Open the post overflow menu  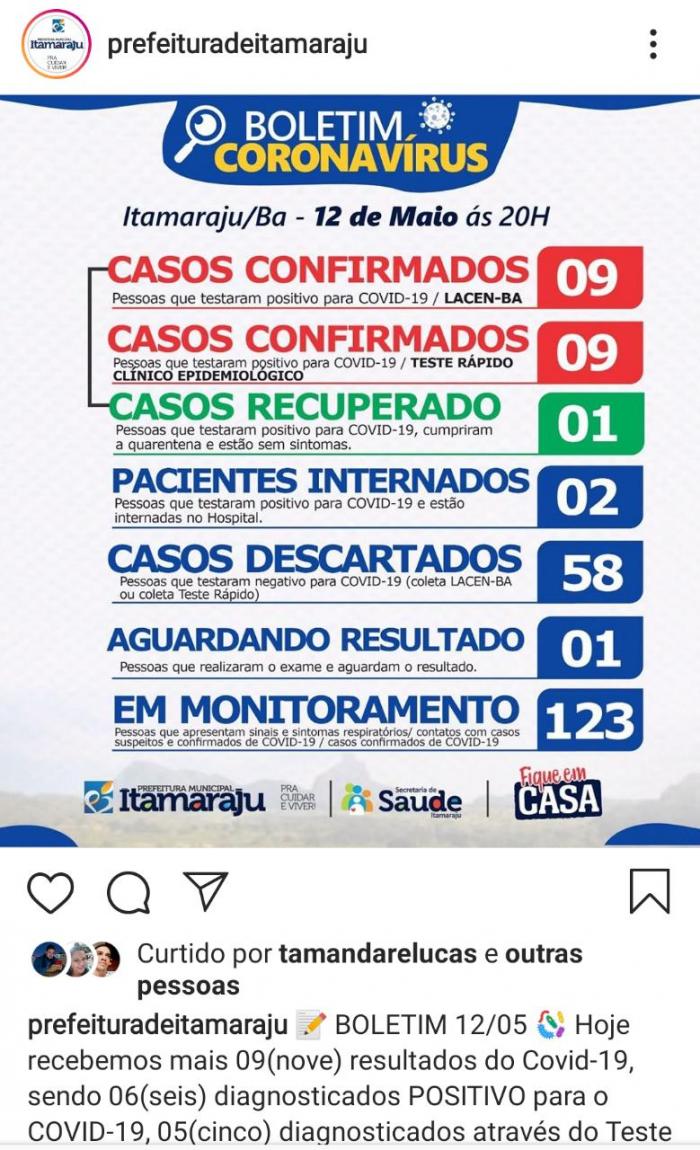[x=653, y=44]
